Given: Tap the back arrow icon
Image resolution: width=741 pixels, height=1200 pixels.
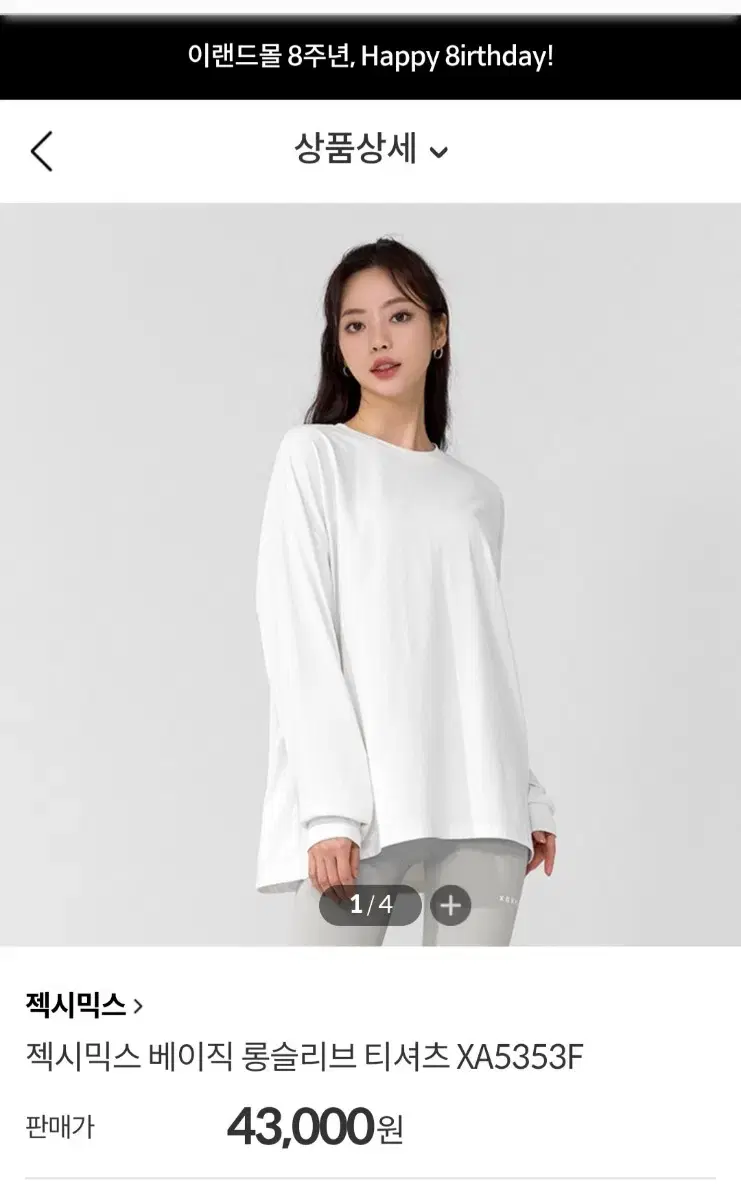Looking at the screenshot, I should (x=41, y=152).
